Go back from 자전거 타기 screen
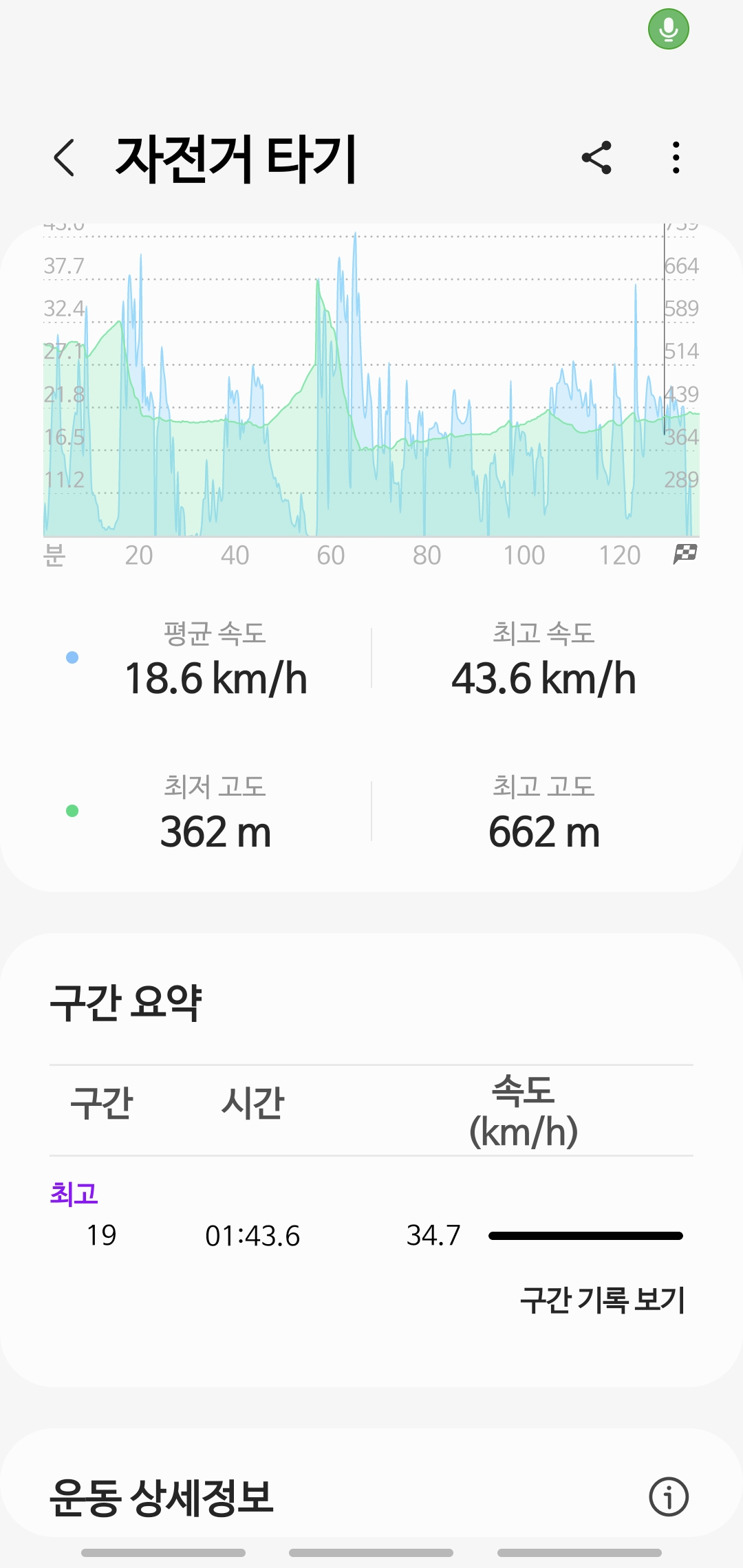The width and height of the screenshot is (743, 1568). 64,157
